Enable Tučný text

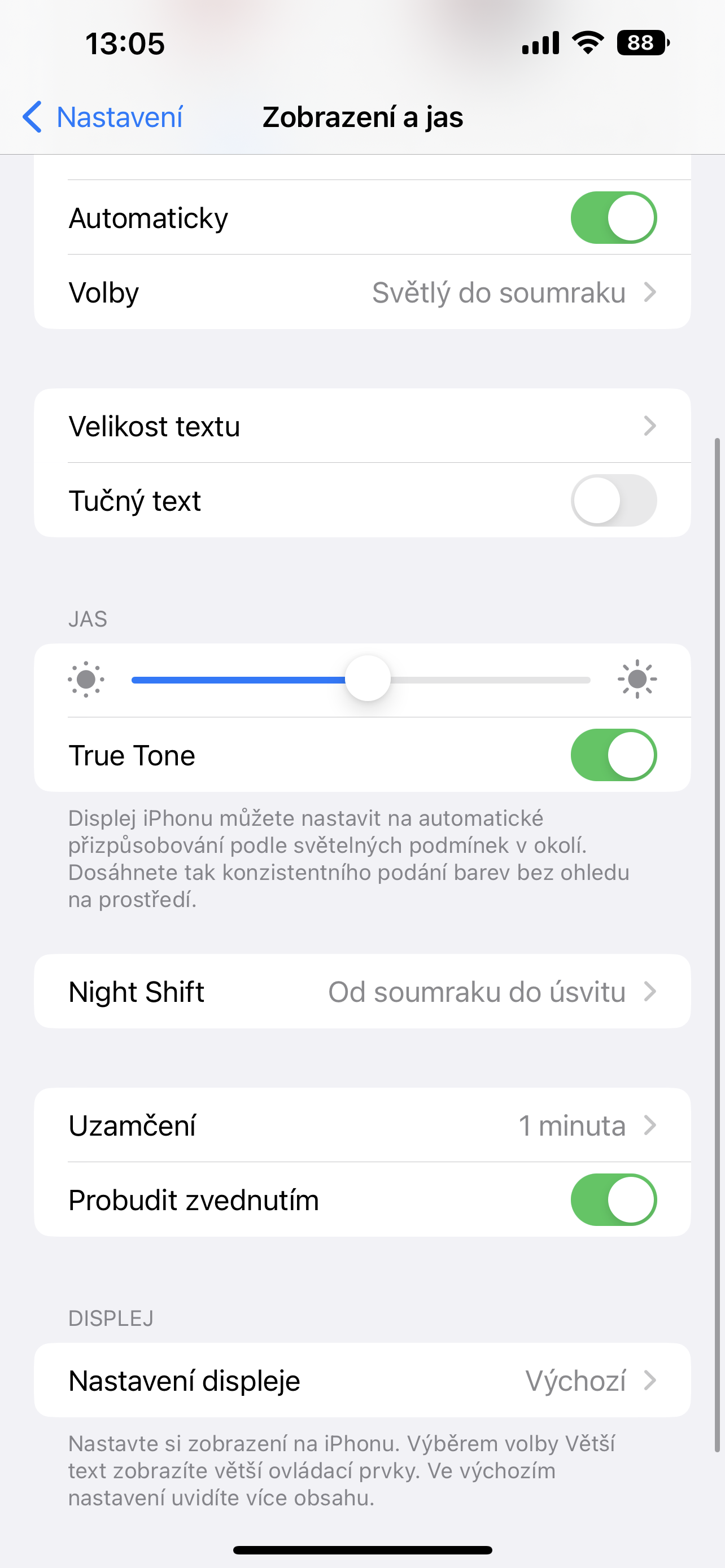coord(613,500)
